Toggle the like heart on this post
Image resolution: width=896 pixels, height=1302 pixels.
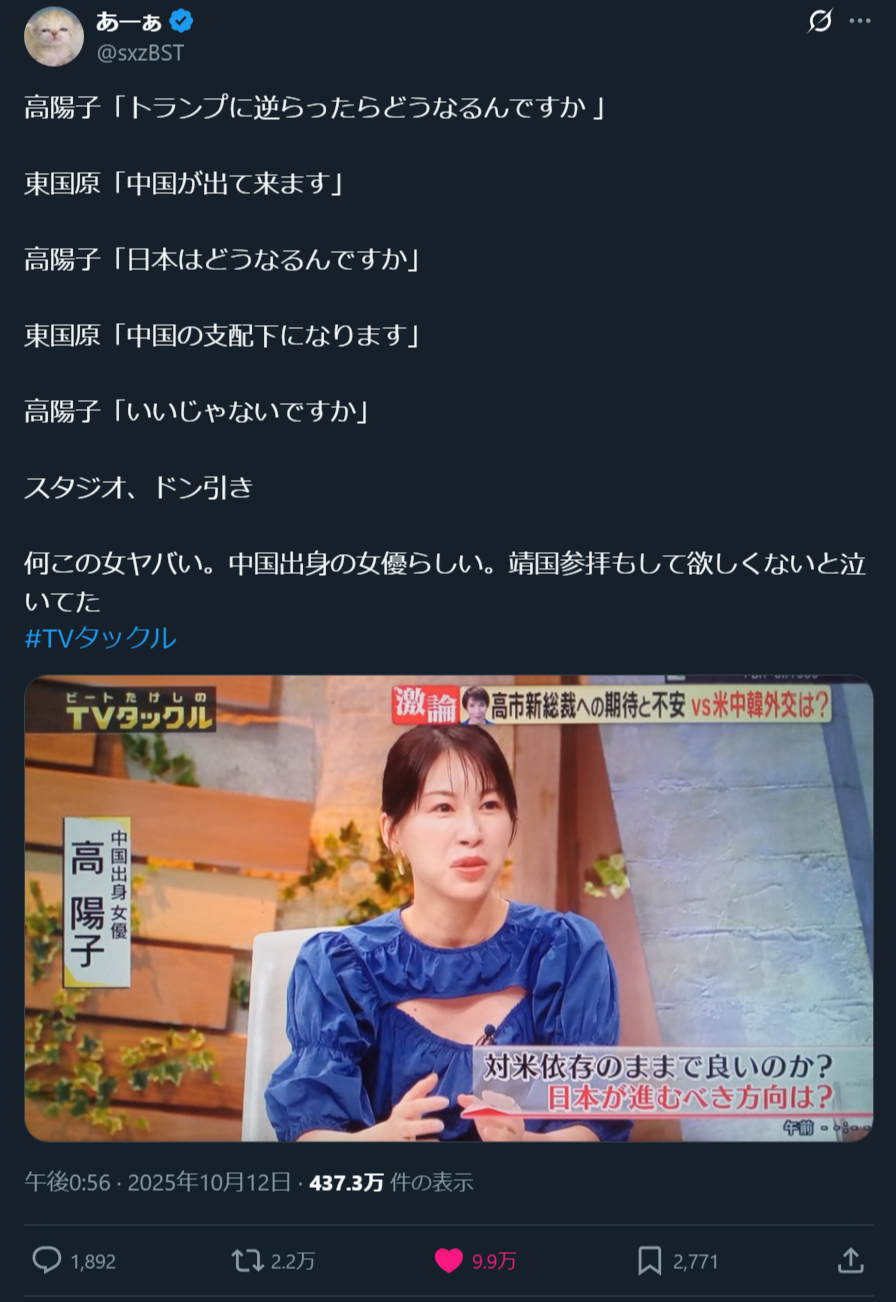[x=449, y=1260]
